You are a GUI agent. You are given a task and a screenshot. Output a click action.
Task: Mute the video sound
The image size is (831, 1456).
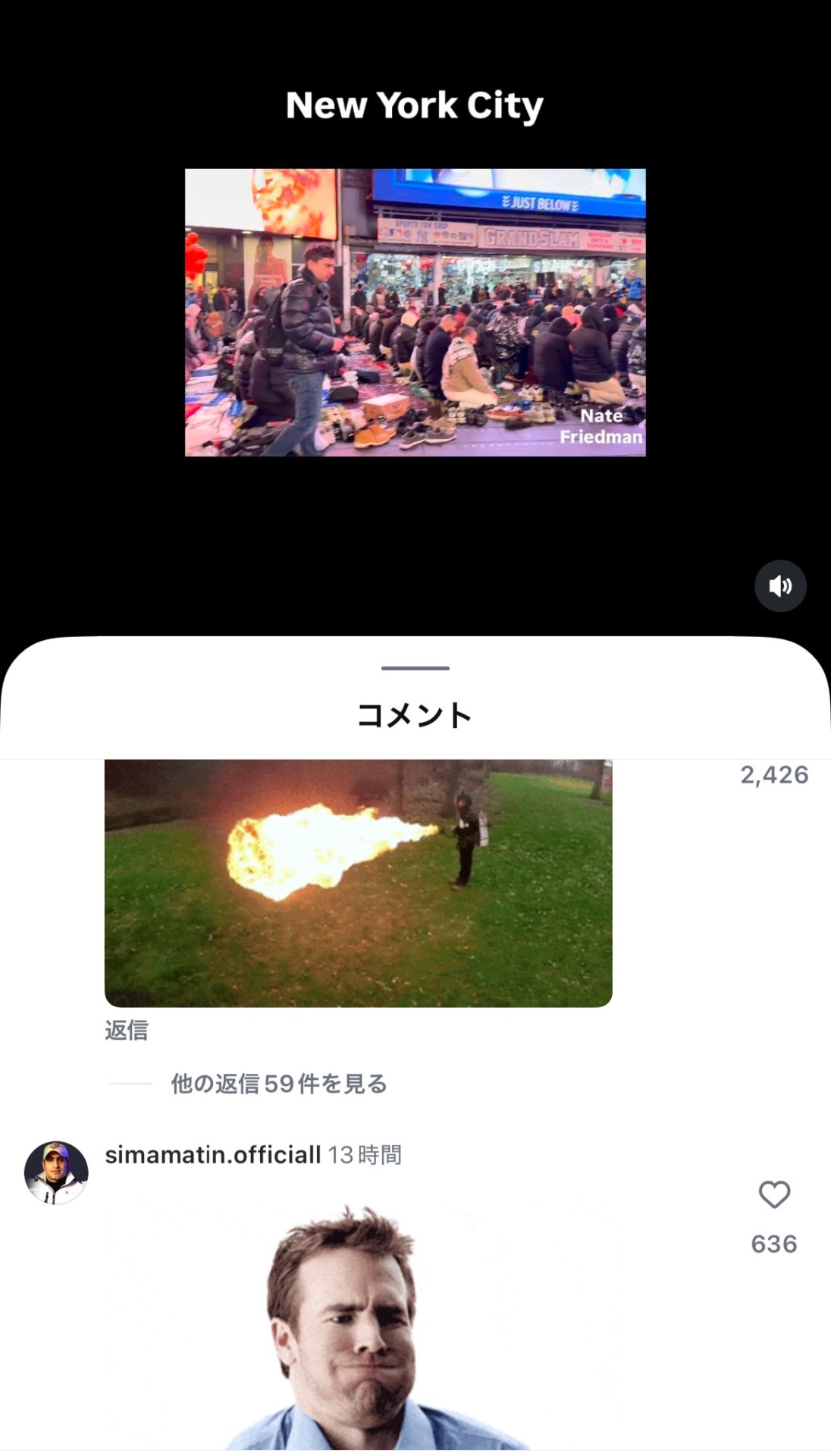tap(780, 585)
